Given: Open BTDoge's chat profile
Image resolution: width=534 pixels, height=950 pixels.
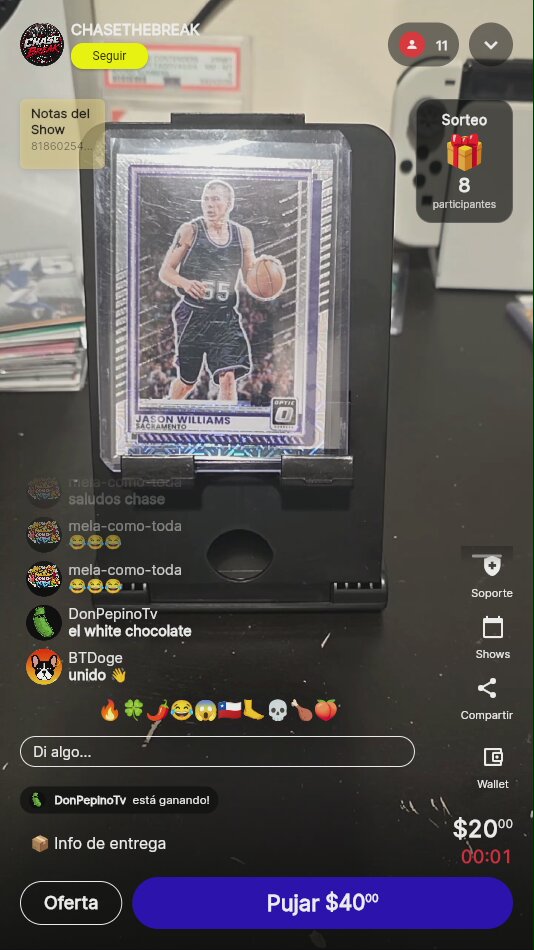Looking at the screenshot, I should tap(44, 666).
